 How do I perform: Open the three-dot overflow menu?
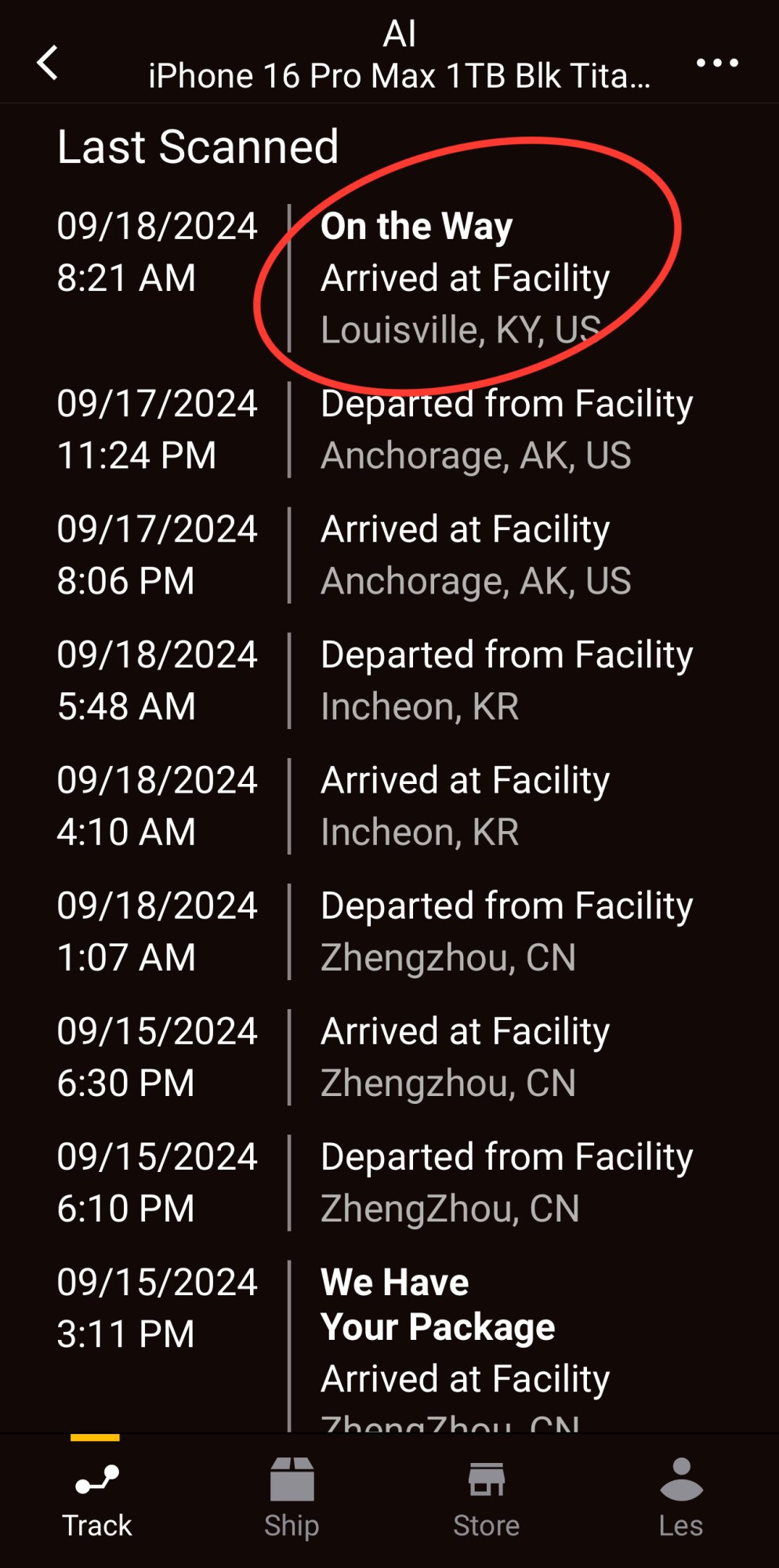point(717,63)
